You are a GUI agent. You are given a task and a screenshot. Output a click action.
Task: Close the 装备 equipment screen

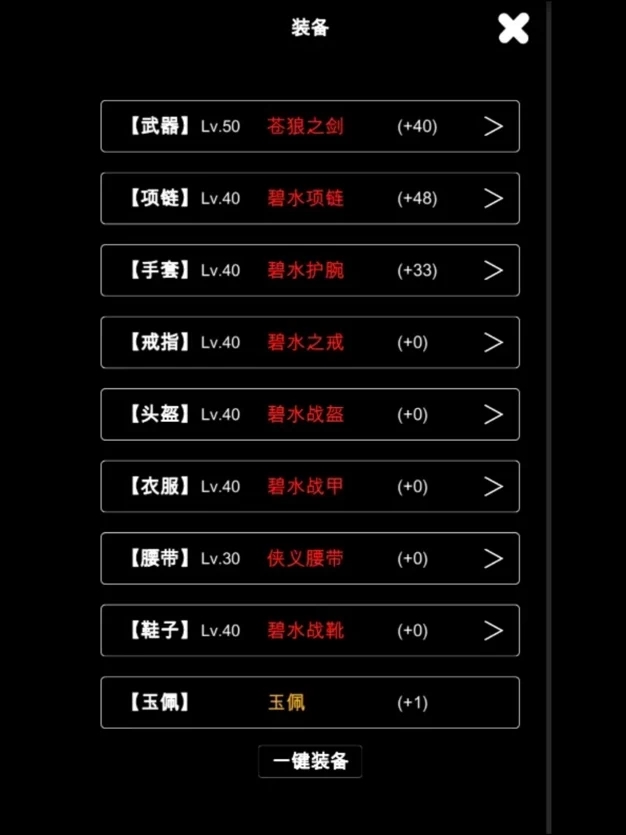click(x=513, y=28)
